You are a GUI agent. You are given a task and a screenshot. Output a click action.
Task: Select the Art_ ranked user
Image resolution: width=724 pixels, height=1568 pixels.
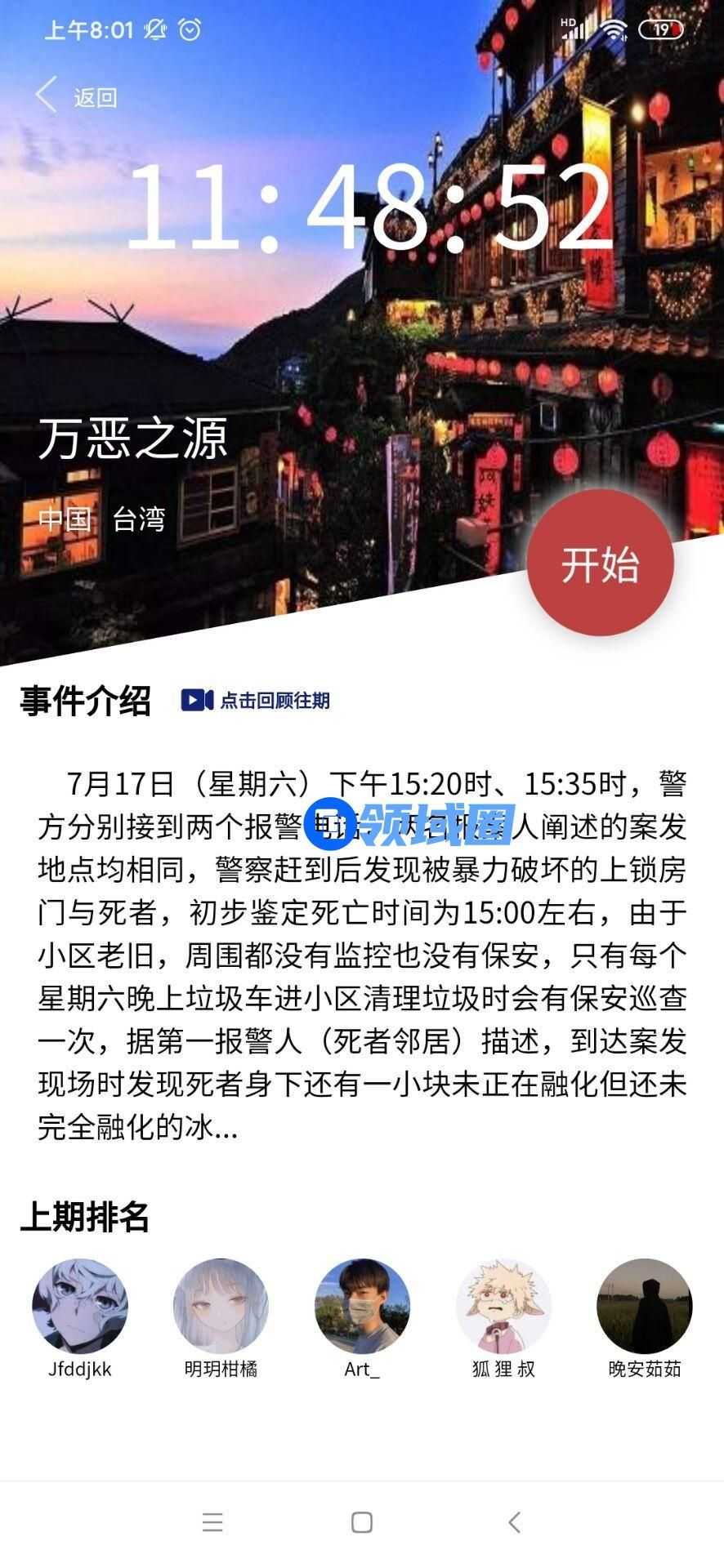pos(362,1306)
